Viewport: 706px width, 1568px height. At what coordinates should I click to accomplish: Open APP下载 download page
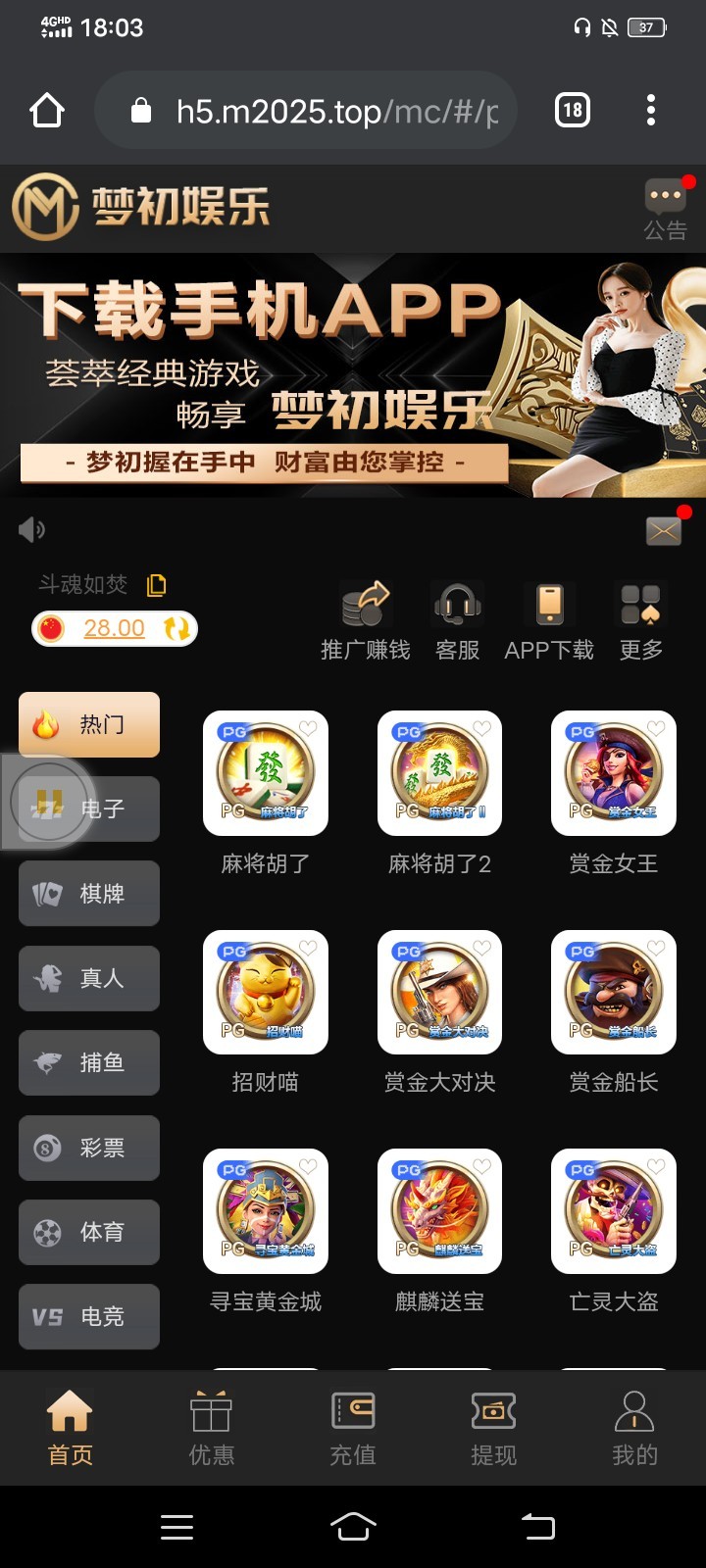(549, 621)
